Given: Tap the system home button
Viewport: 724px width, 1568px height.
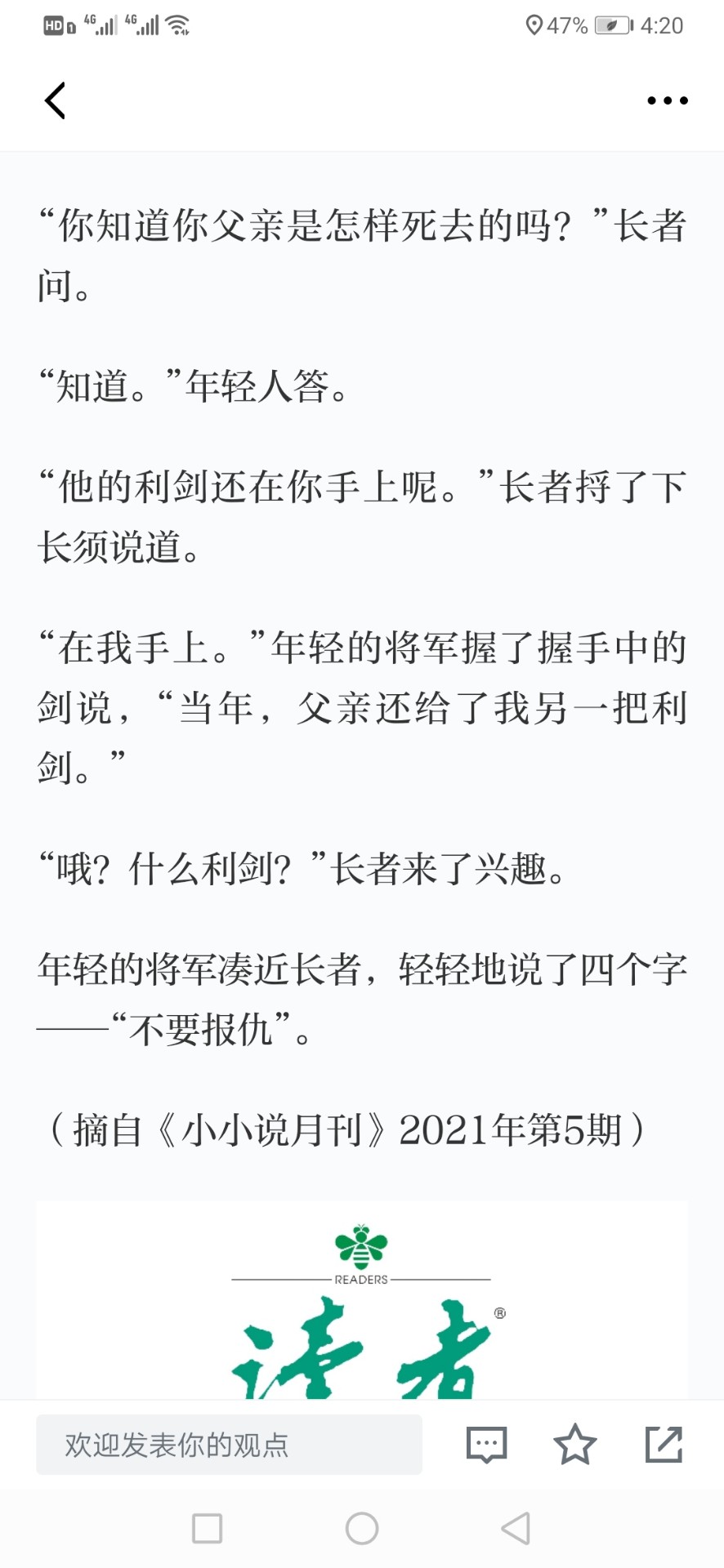Looking at the screenshot, I should click(x=362, y=1528).
